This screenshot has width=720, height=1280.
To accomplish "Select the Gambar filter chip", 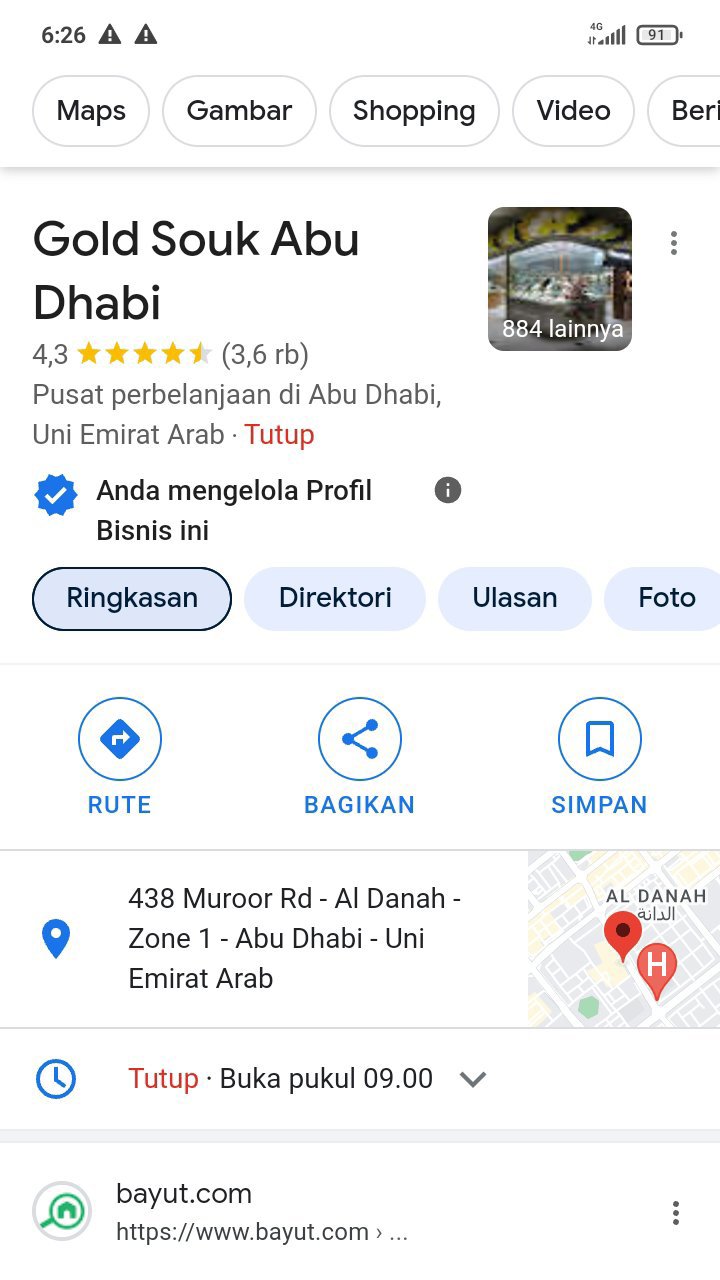I will pyautogui.click(x=239, y=111).
